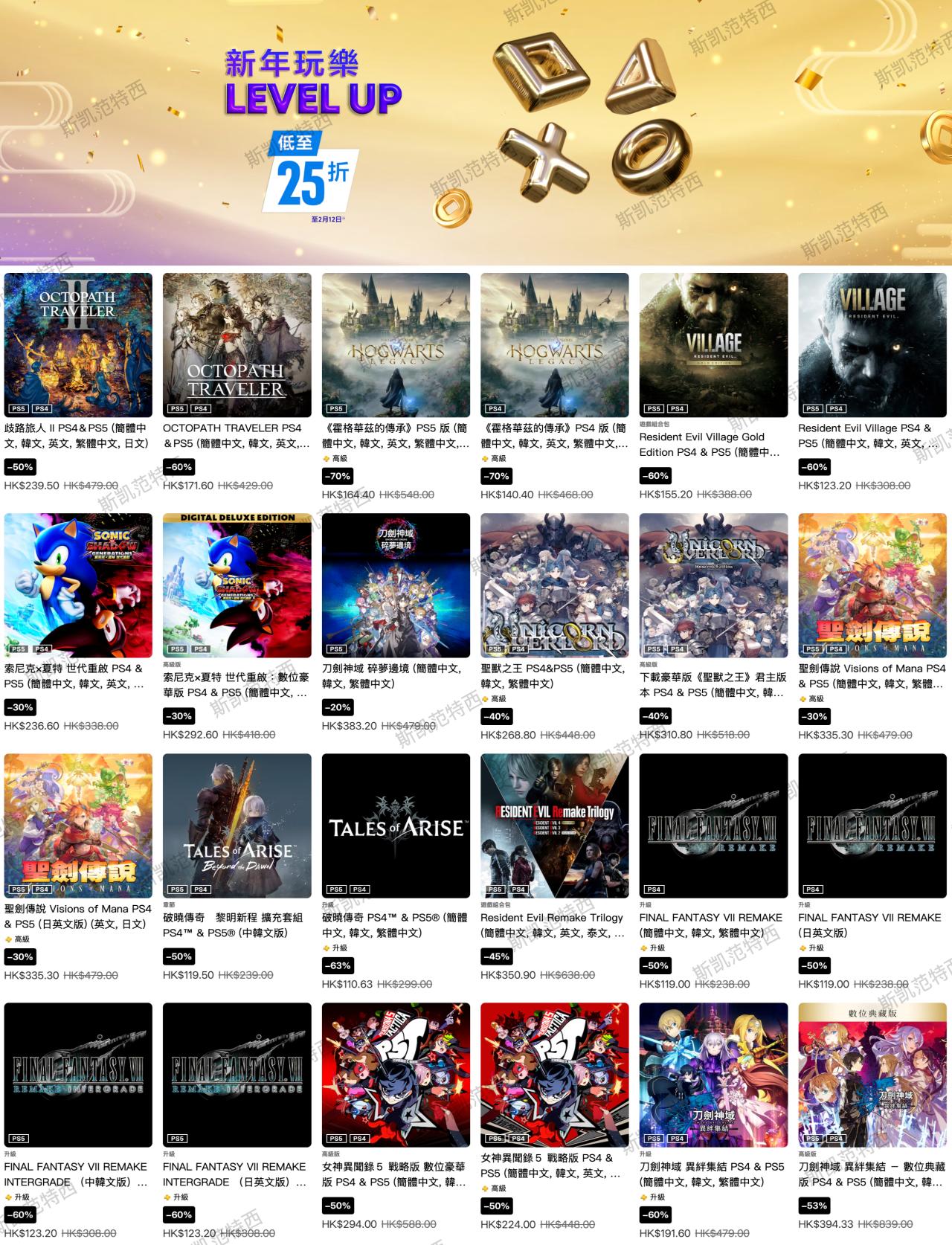Viewport: 952px width, 1245px height.
Task: Open Resident Evil Village PS4 & PS5 at HK$123.20
Action: pos(872,345)
